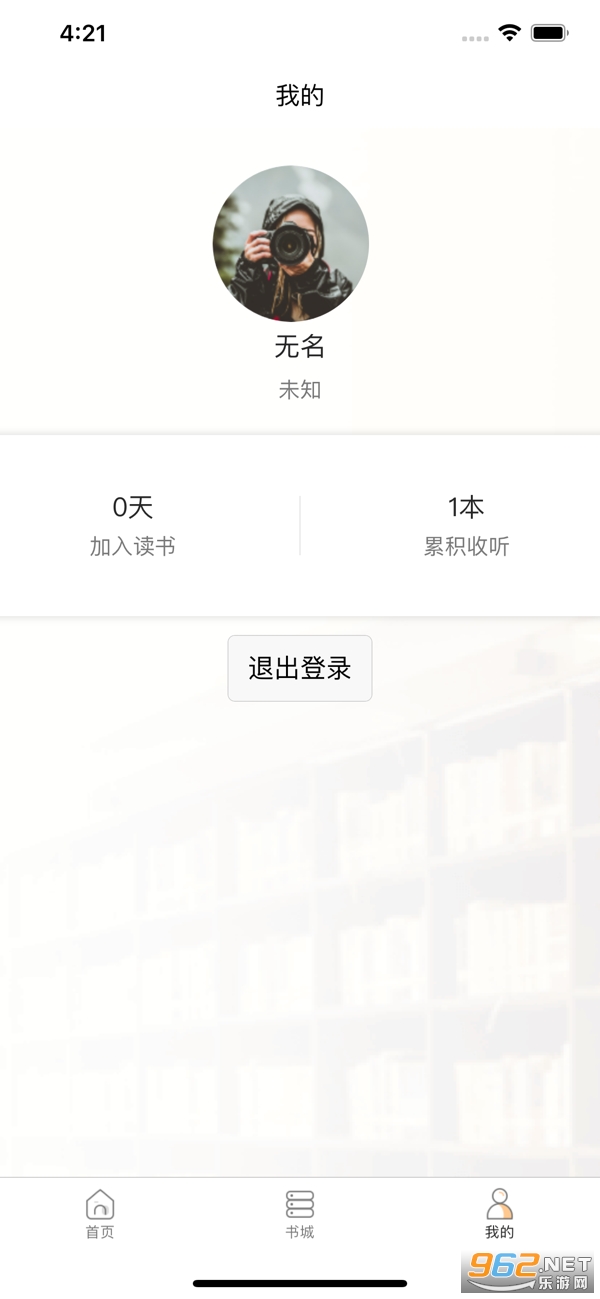The width and height of the screenshot is (600, 1299).
Task: Switch to the 首页 home tab
Action: click(x=100, y=1214)
